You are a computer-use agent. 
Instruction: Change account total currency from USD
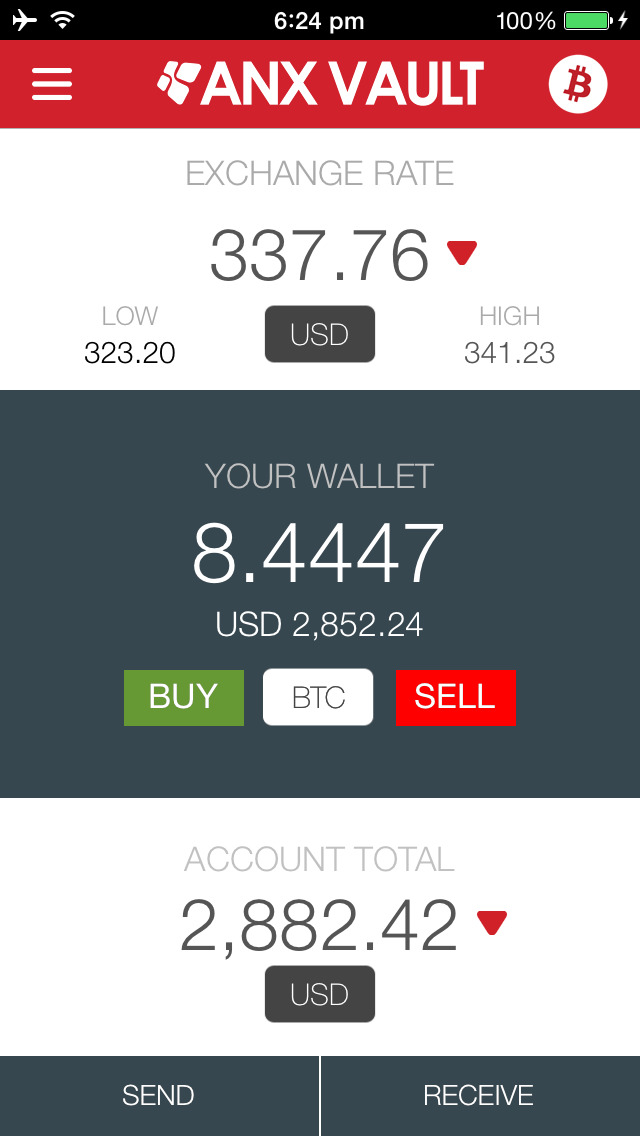click(319, 994)
